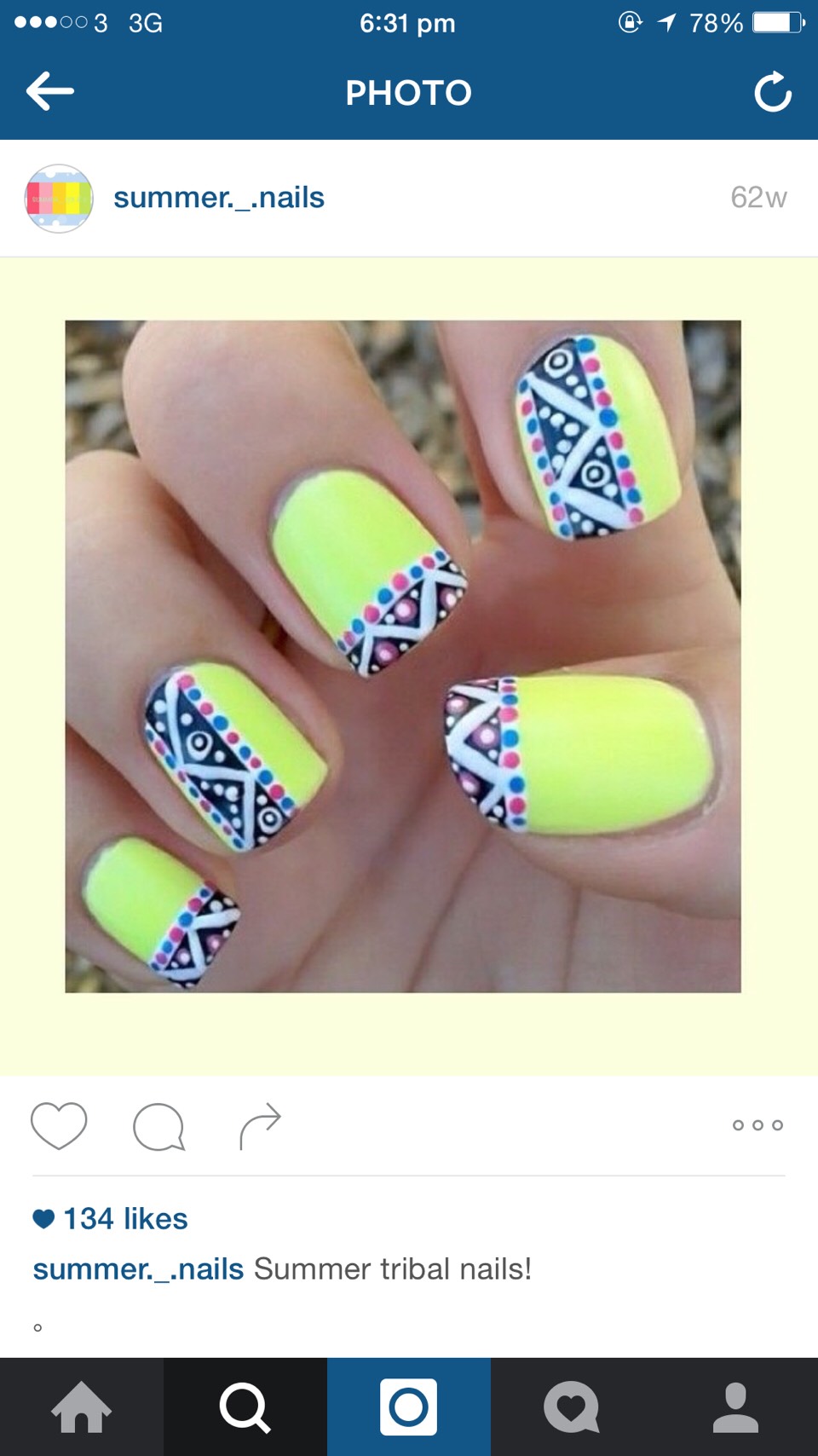Like the tribal nails post
818x1456 pixels.
[x=59, y=1125]
